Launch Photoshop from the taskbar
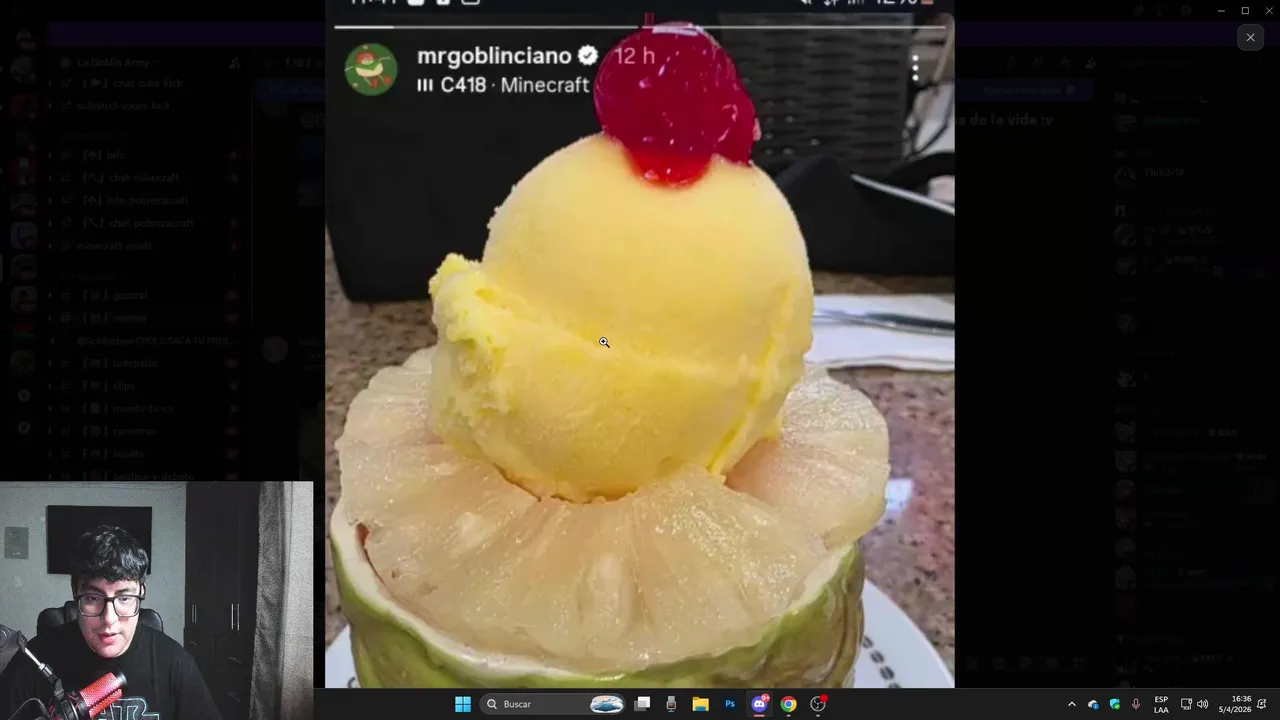Image resolution: width=1280 pixels, height=720 pixels. point(730,704)
